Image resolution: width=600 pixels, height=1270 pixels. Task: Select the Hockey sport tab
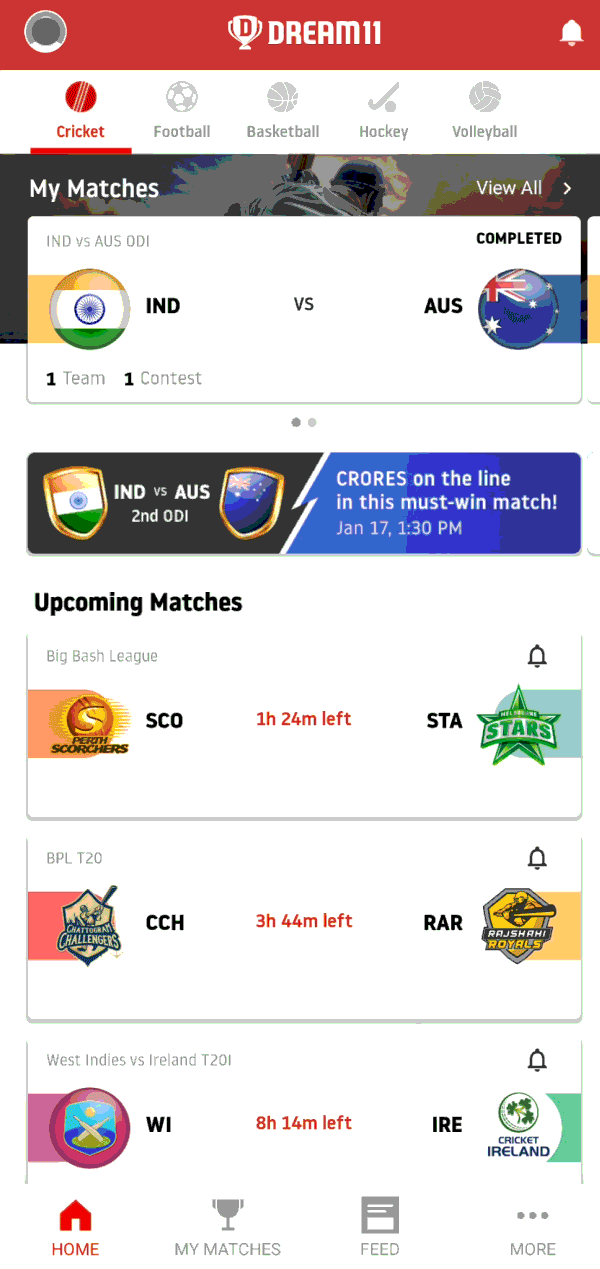(384, 111)
